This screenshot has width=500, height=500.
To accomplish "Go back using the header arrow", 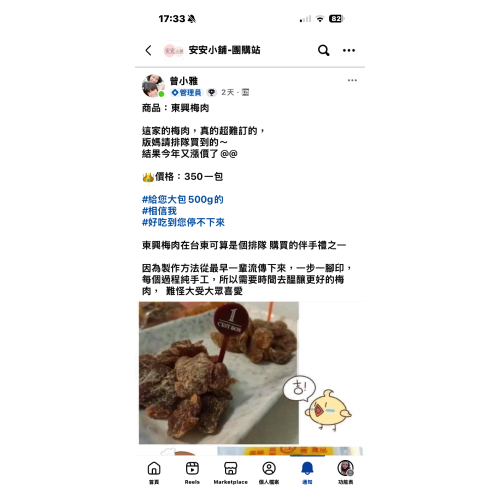I will click(149, 50).
